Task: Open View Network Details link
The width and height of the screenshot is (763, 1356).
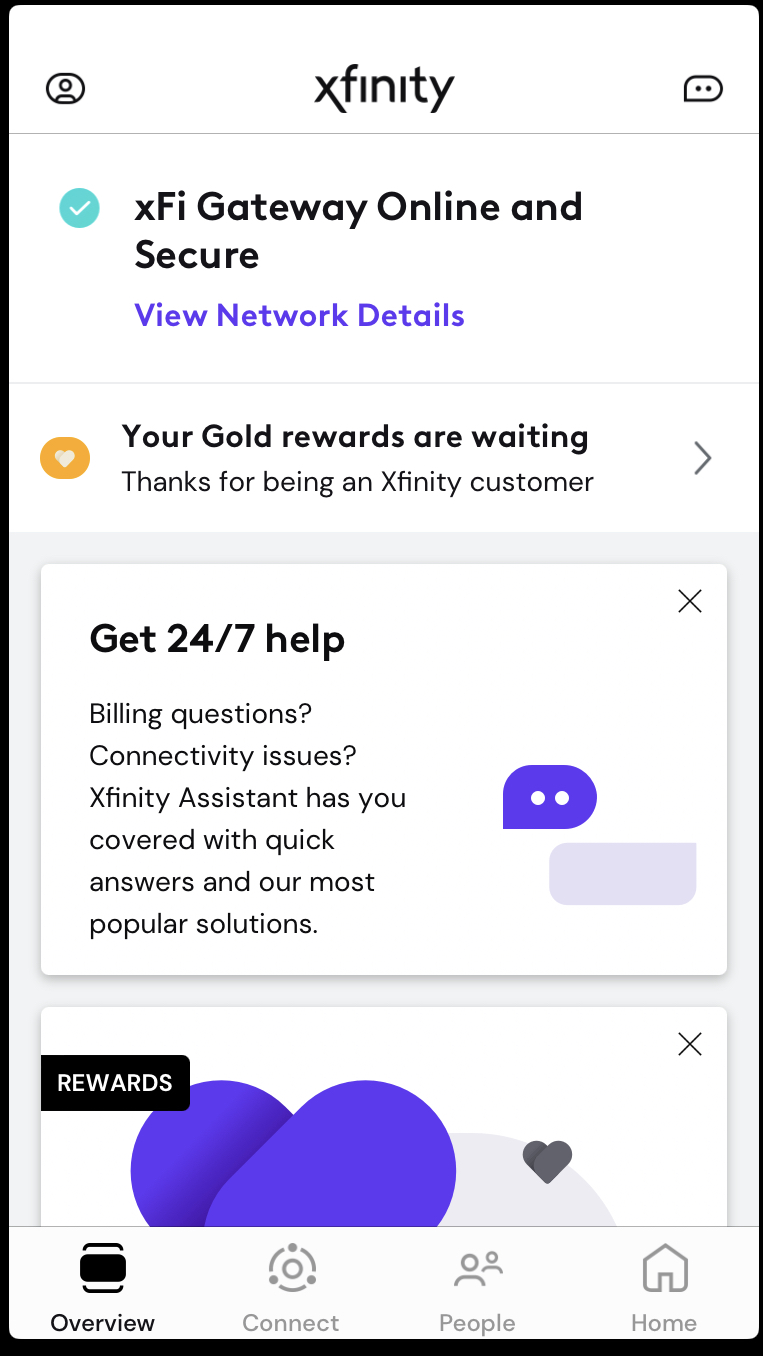Action: click(x=299, y=315)
